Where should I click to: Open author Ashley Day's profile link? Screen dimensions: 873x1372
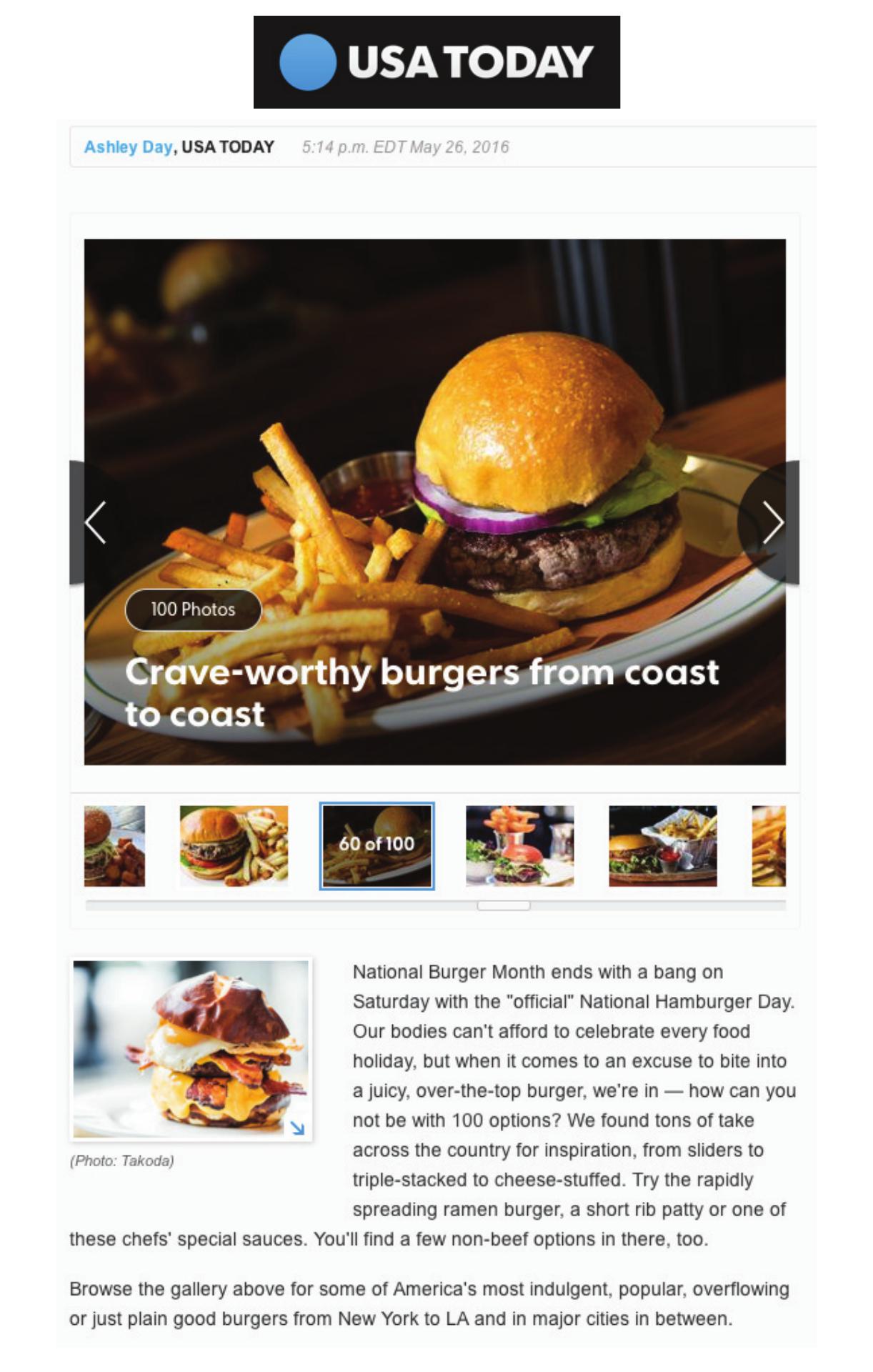pyautogui.click(x=128, y=147)
